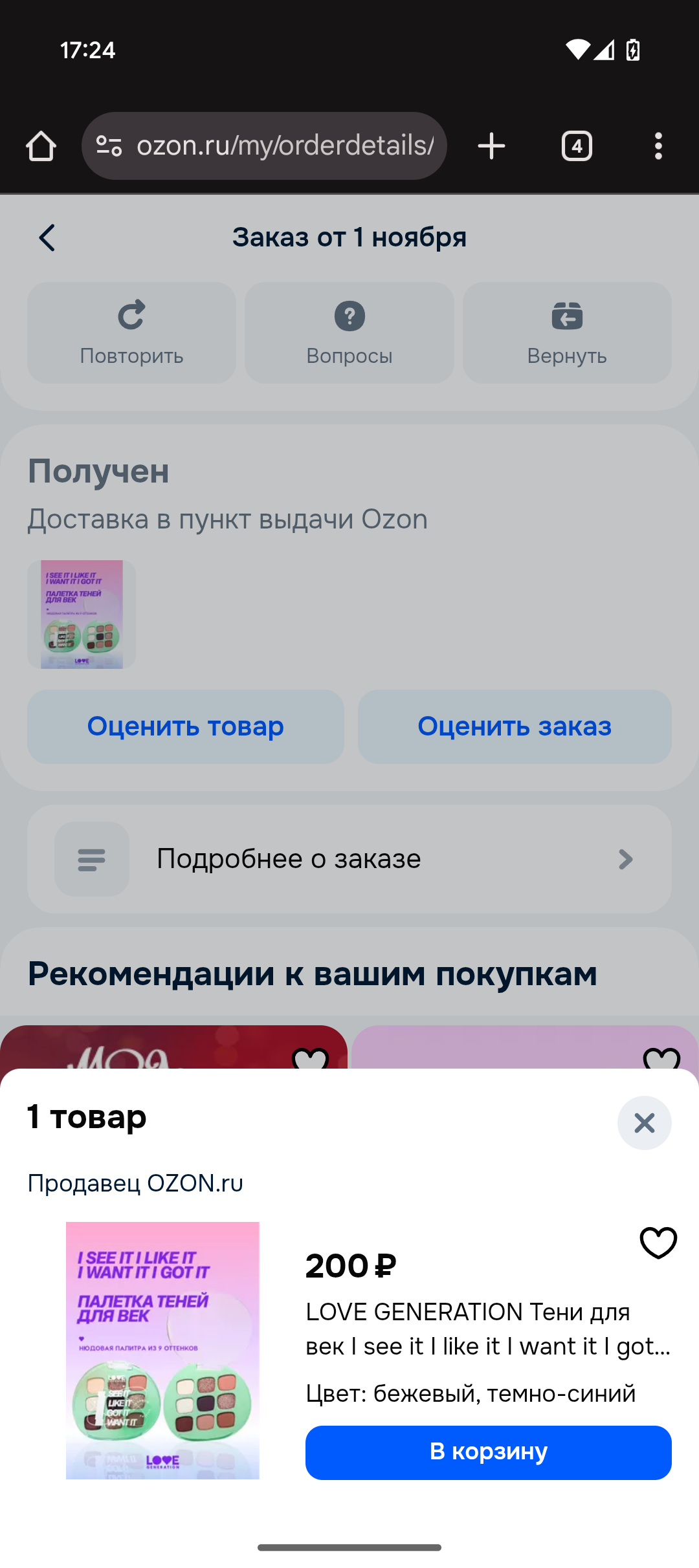Tap the В корзину button
The image size is (699, 1568).
pyautogui.click(x=488, y=1452)
